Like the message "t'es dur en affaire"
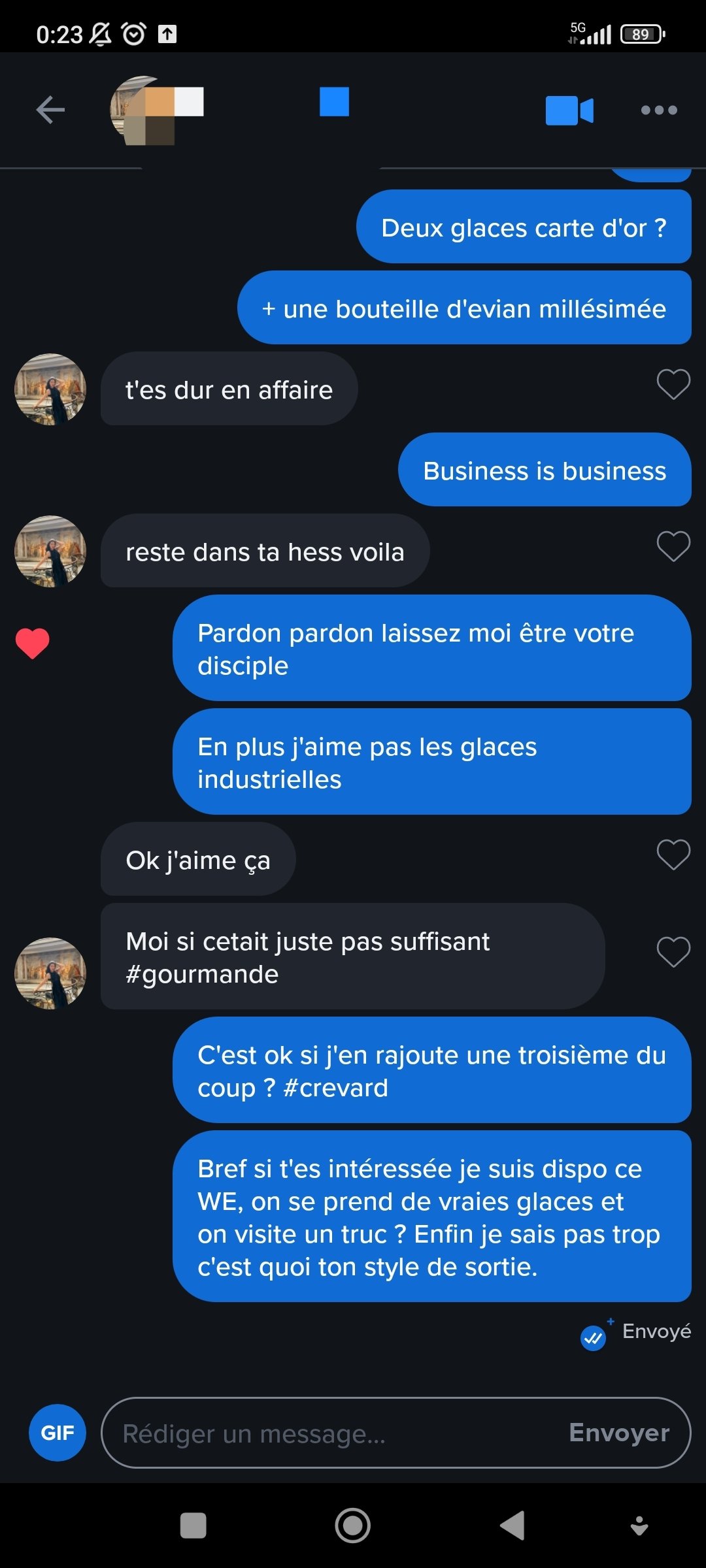This screenshot has height=1568, width=706. (673, 384)
